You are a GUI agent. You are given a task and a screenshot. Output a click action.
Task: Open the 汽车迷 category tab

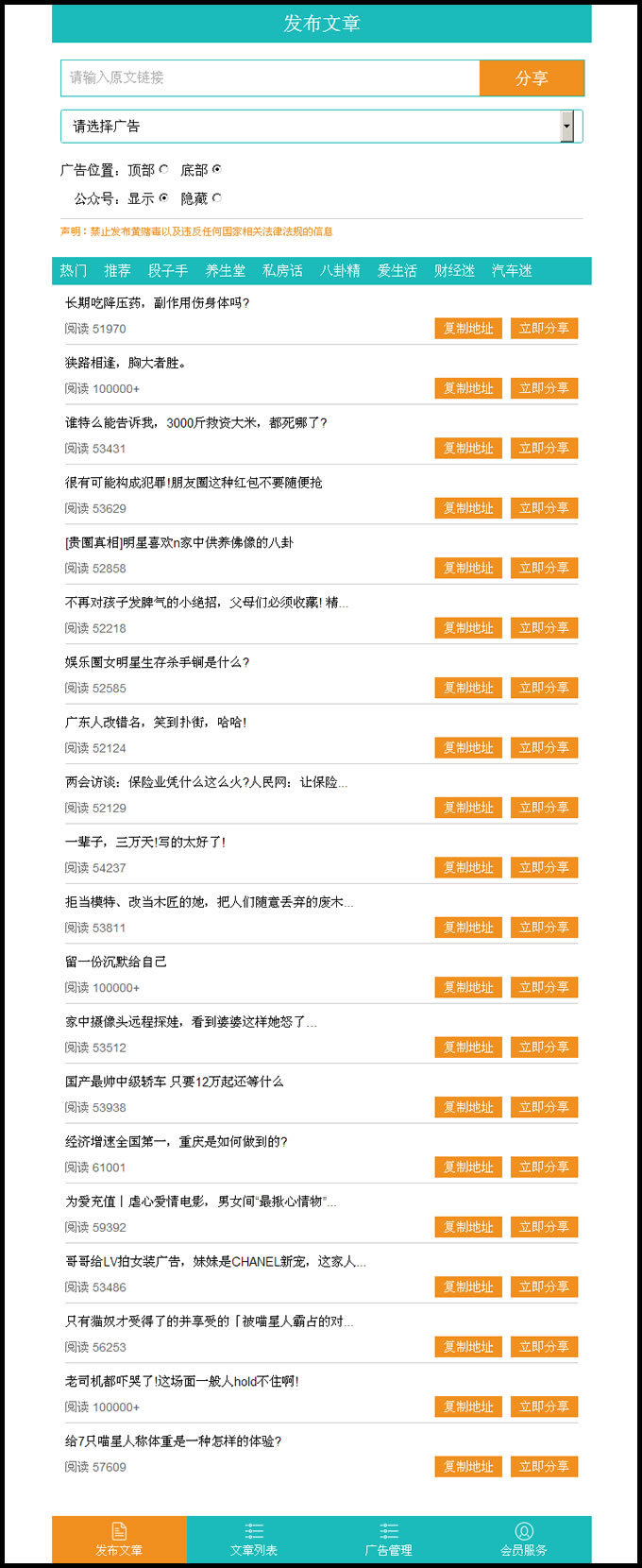point(512,271)
